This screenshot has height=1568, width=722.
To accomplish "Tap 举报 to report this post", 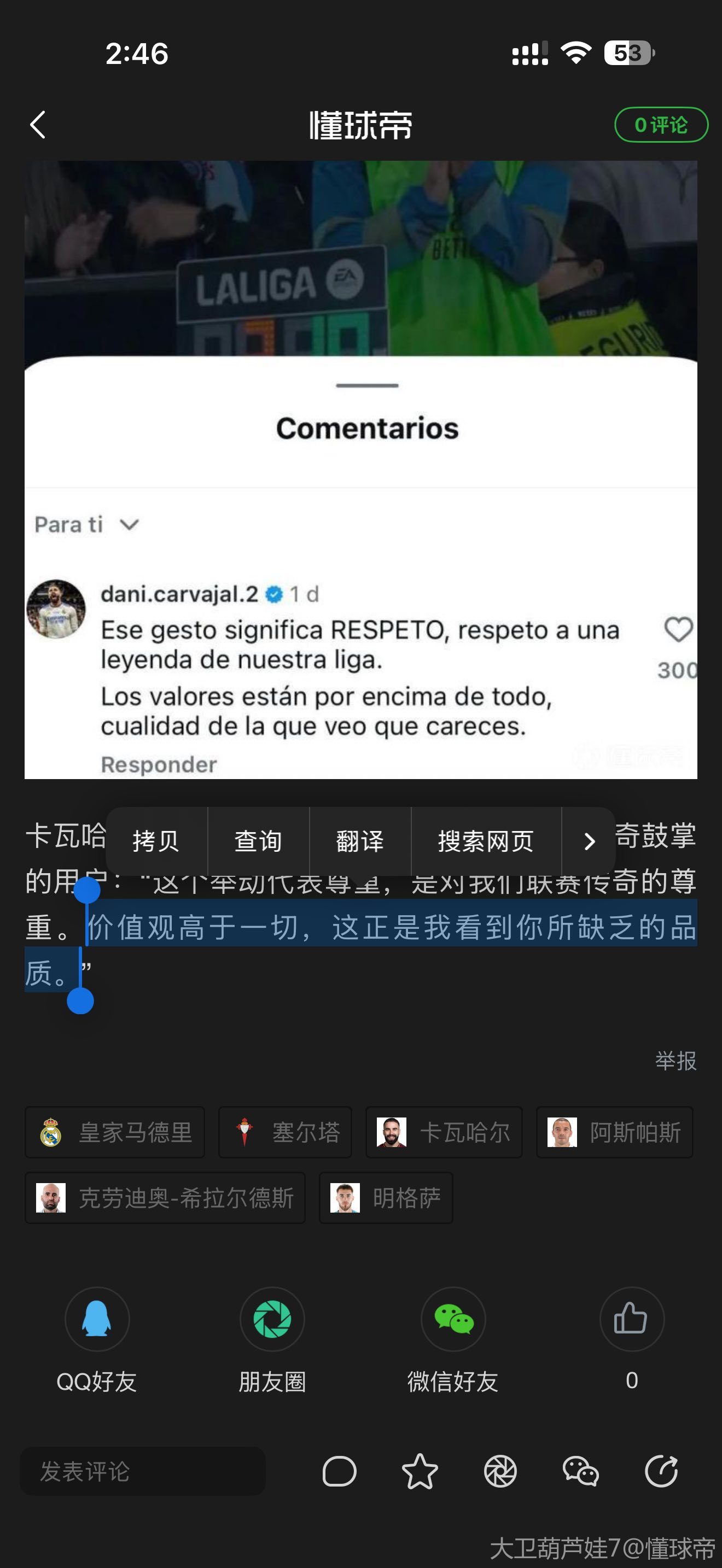I will [x=675, y=1061].
